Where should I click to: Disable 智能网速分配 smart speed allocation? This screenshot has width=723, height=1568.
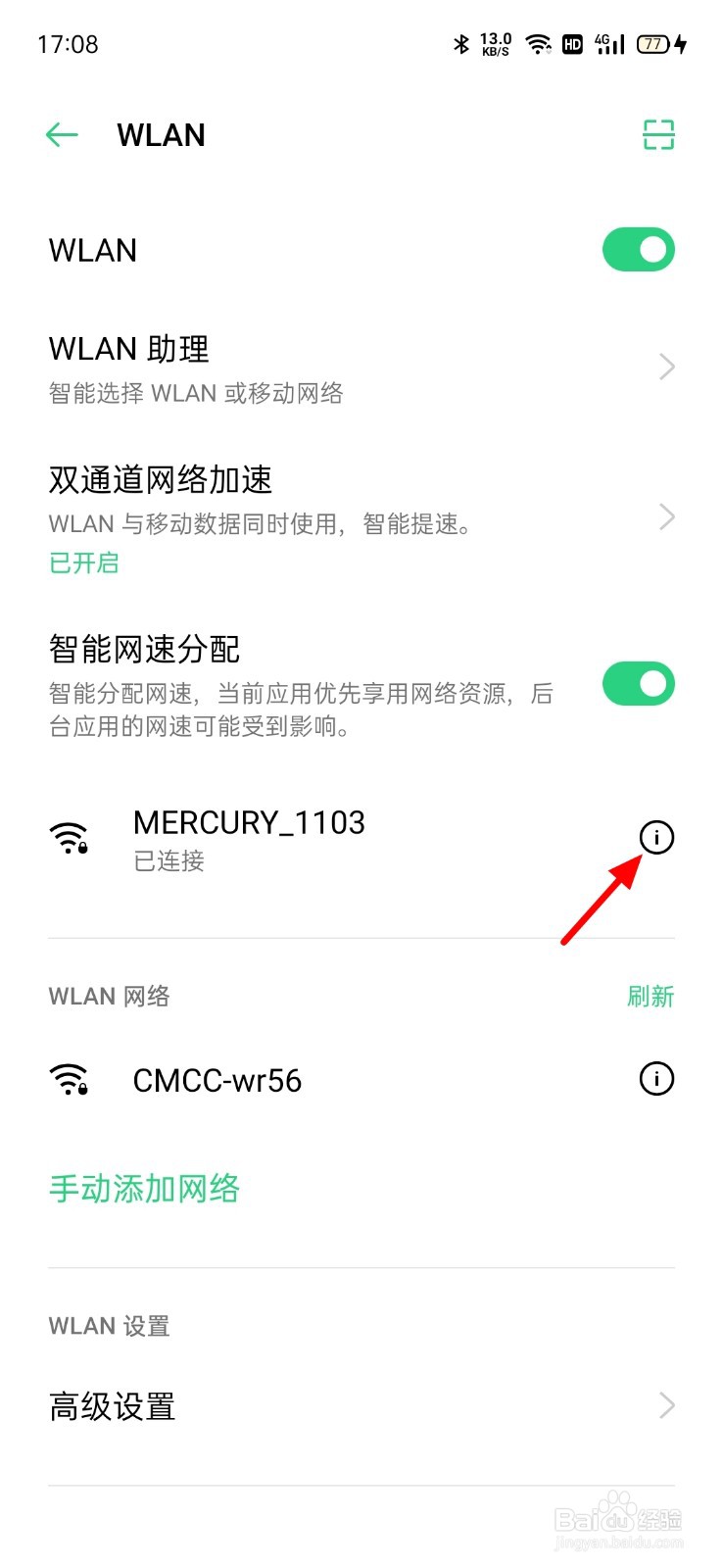[638, 683]
